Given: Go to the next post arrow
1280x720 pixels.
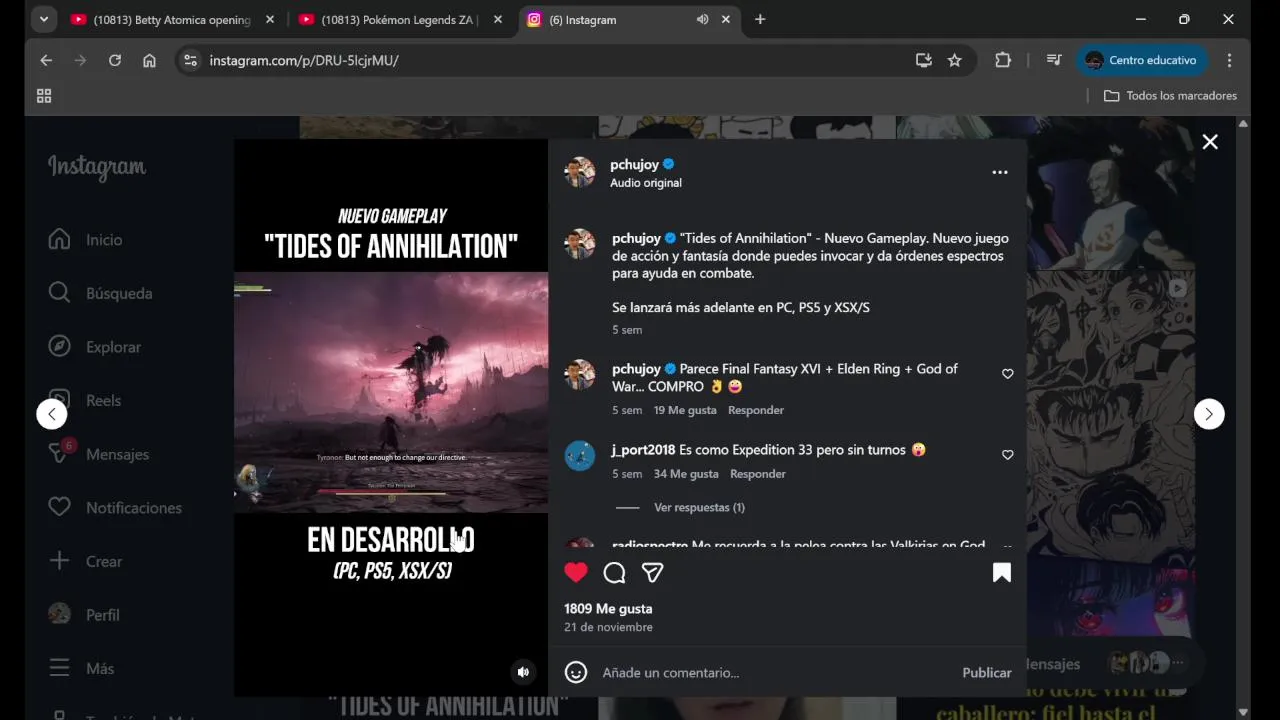Looking at the screenshot, I should pyautogui.click(x=1209, y=414).
